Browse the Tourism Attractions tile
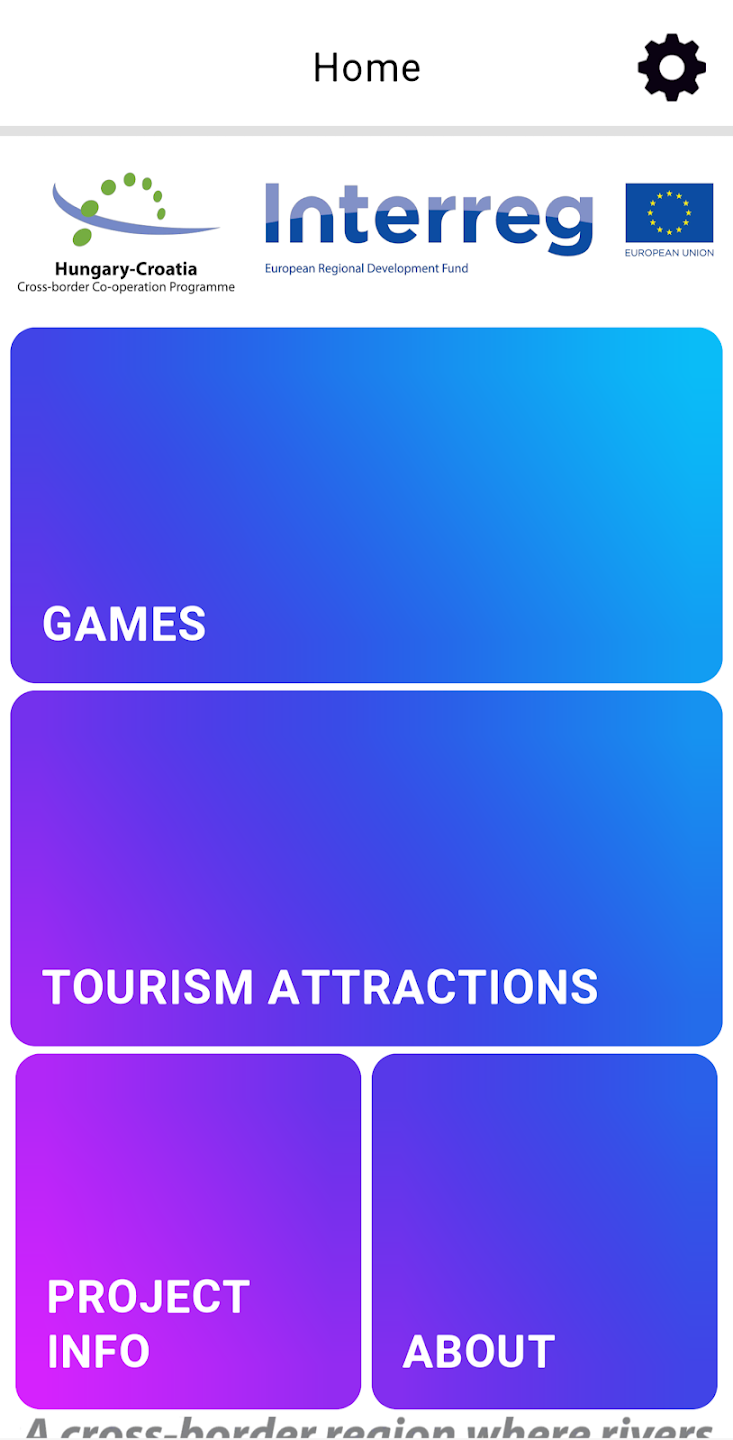Screen dimensions: 733x1440 [x=366, y=868]
